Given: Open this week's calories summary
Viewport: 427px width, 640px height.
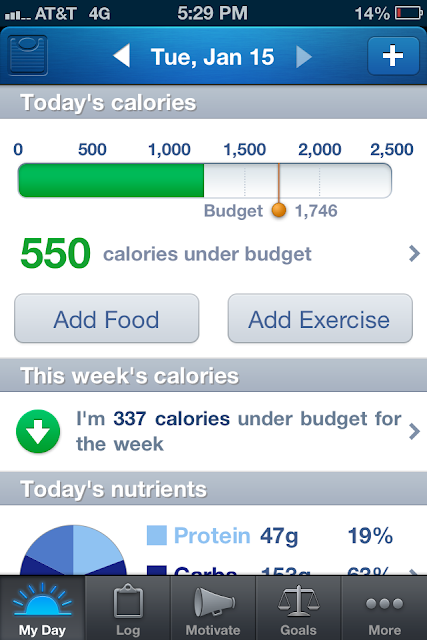Looking at the screenshot, I should pos(214,431).
